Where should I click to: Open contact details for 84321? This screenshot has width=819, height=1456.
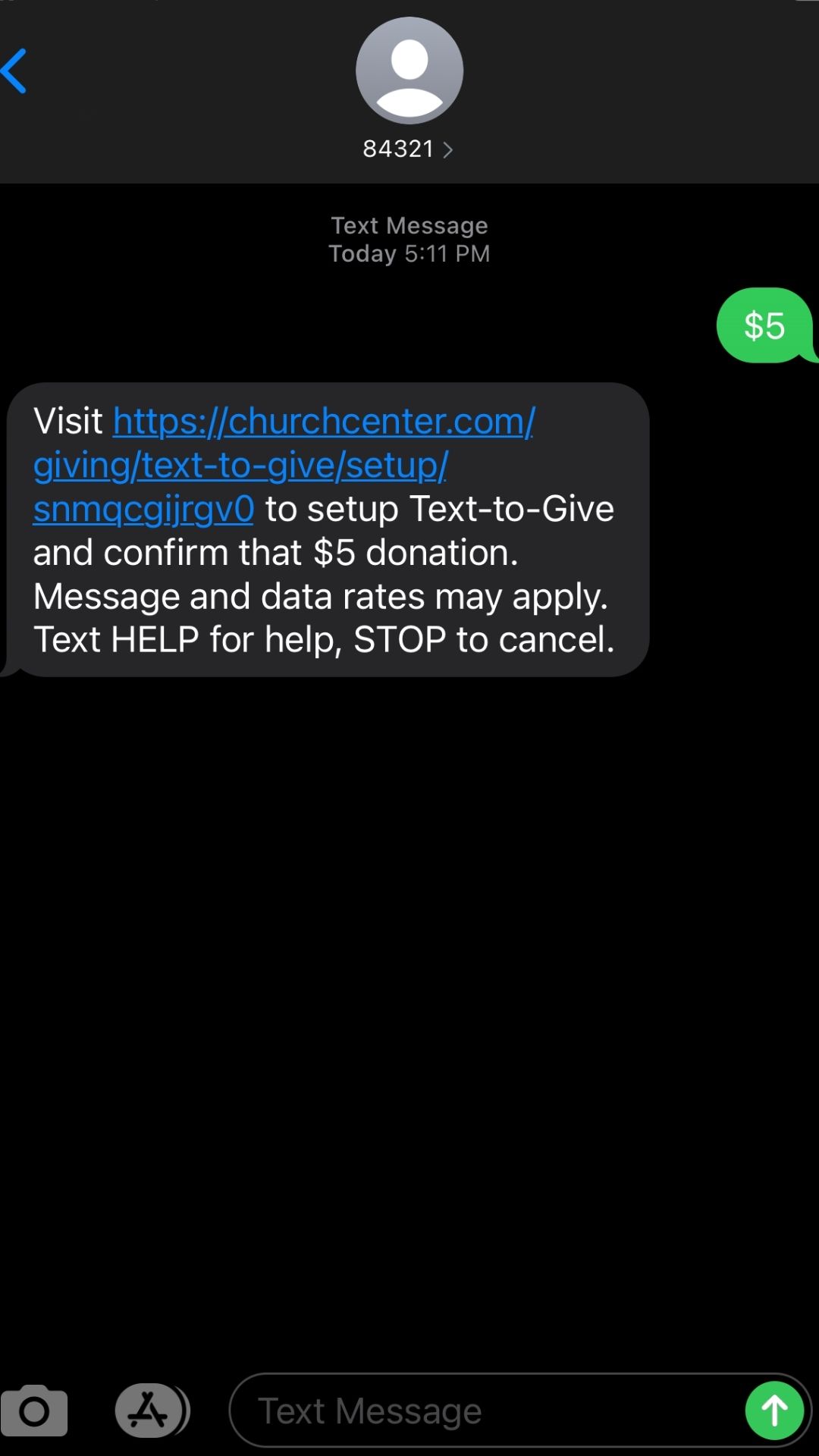click(409, 148)
